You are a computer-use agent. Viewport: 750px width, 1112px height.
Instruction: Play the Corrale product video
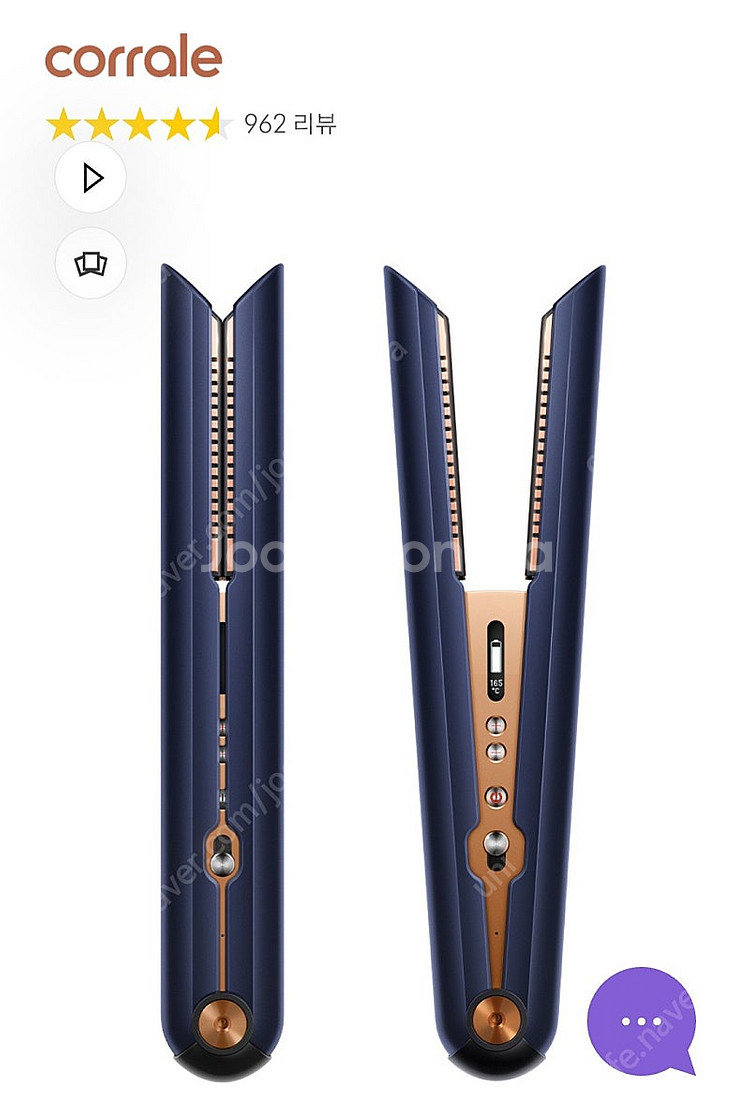91,178
